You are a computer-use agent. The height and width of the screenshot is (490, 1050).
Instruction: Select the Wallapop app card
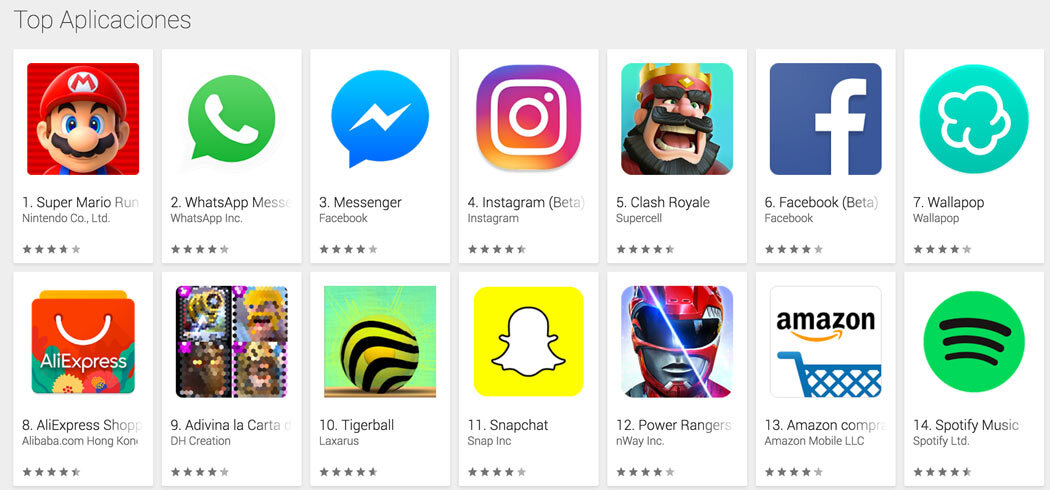coord(973,119)
